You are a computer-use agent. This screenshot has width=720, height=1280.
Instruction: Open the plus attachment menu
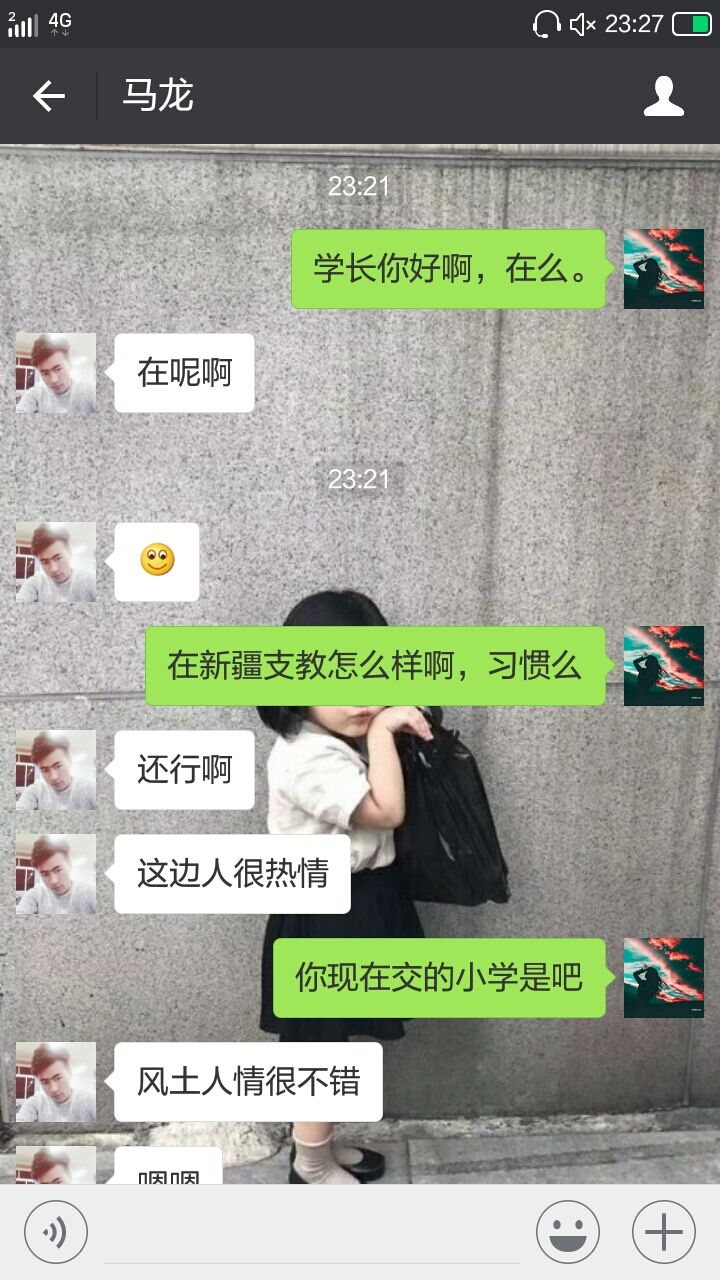click(x=663, y=1231)
